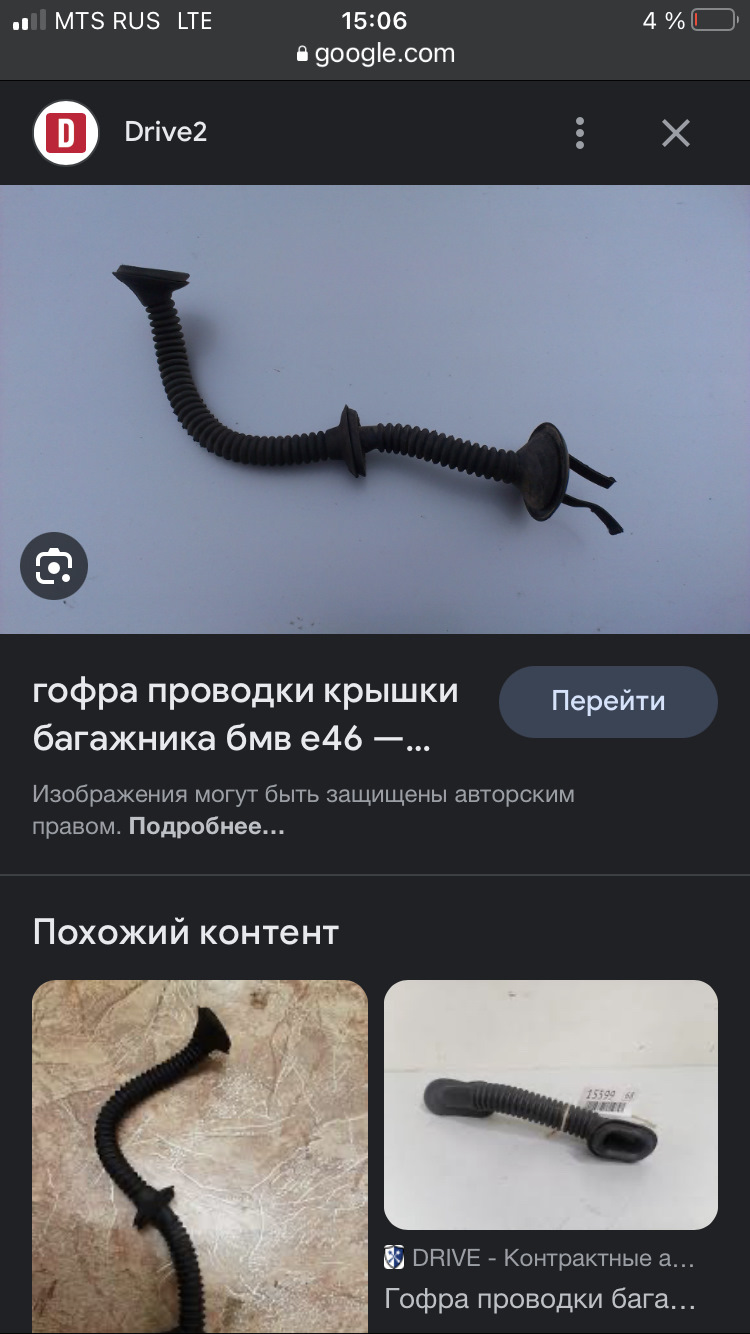Open the DRIVE Контрактные similar image
Image resolution: width=750 pixels, height=1334 pixels.
[x=550, y=1105]
